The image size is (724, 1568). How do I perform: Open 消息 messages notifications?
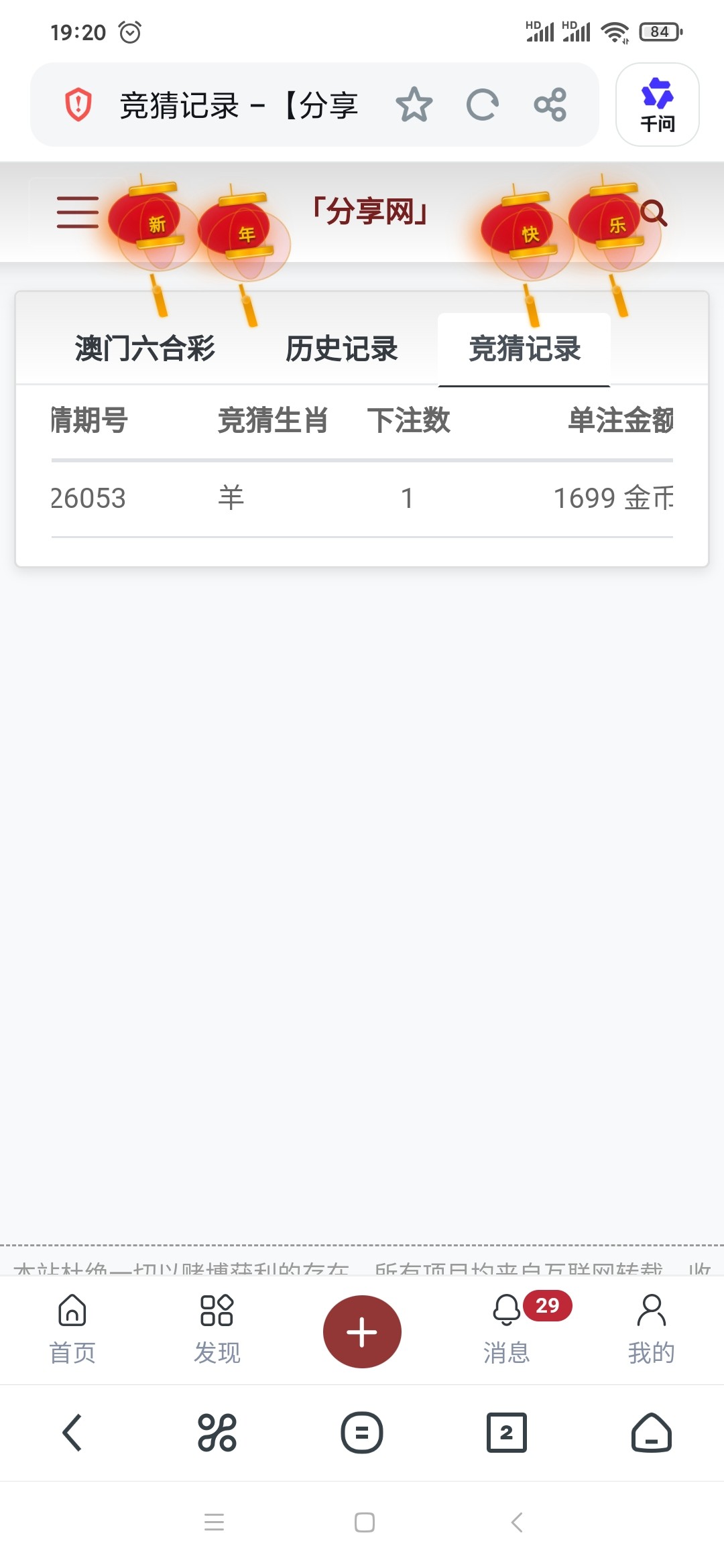[x=507, y=1329]
